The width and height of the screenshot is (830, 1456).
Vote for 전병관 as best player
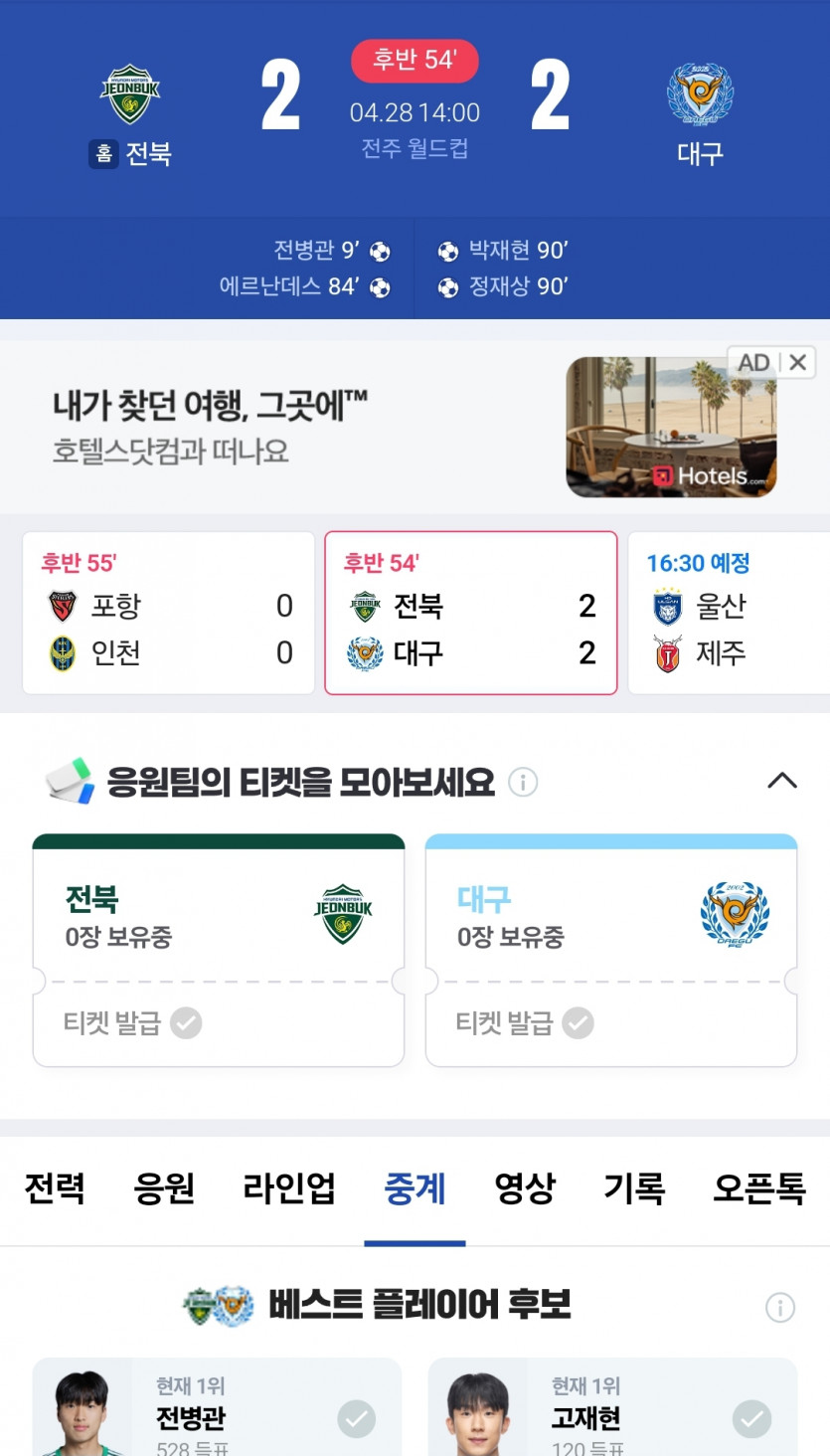(x=356, y=1419)
